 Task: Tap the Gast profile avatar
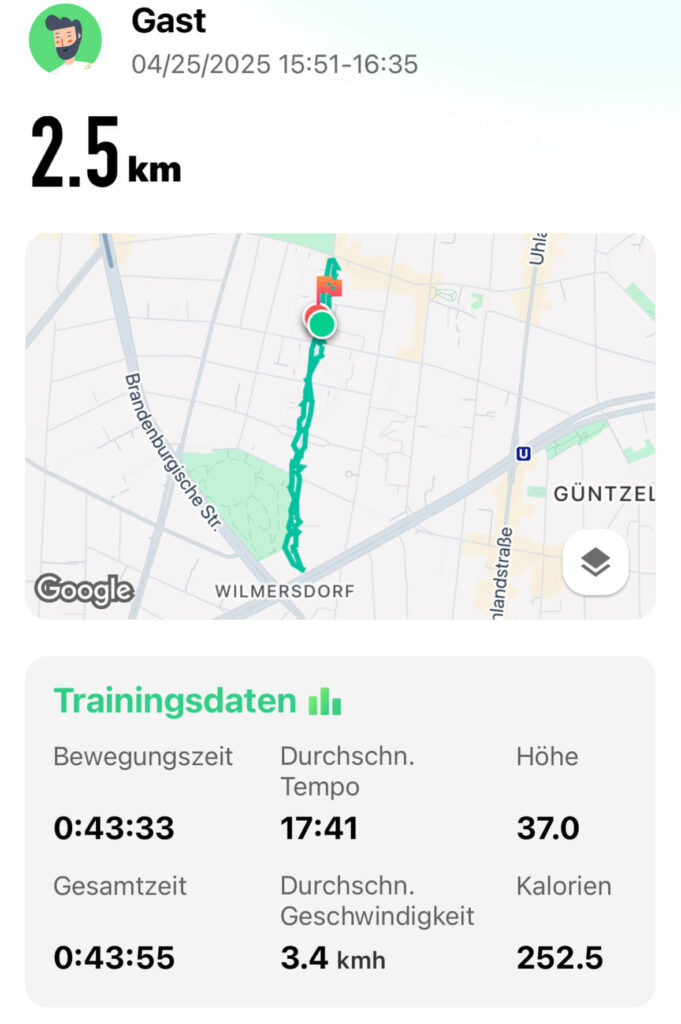pos(65,39)
